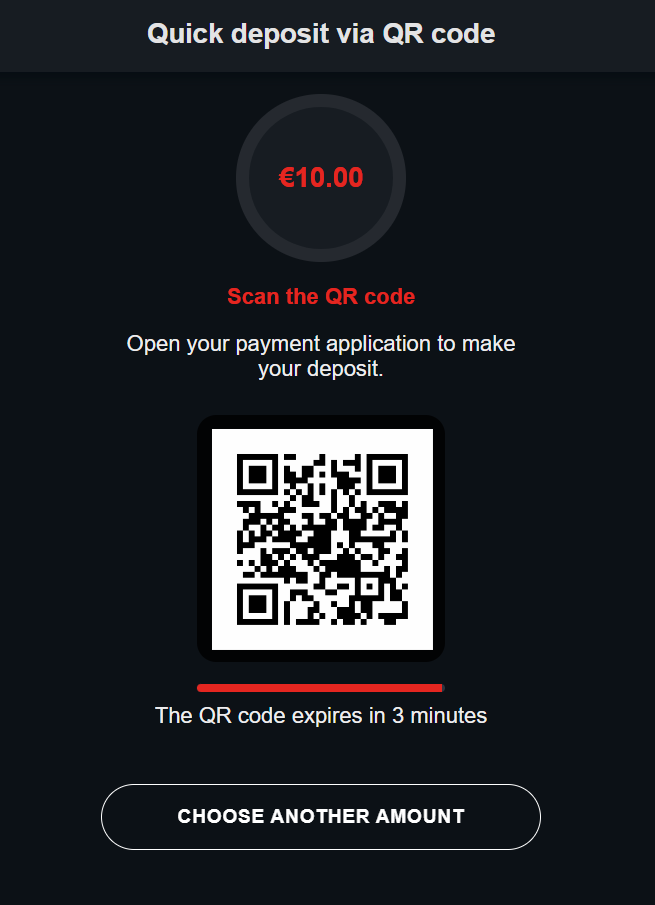
Task: Tap the Choose Another Amount button
Action: click(321, 816)
